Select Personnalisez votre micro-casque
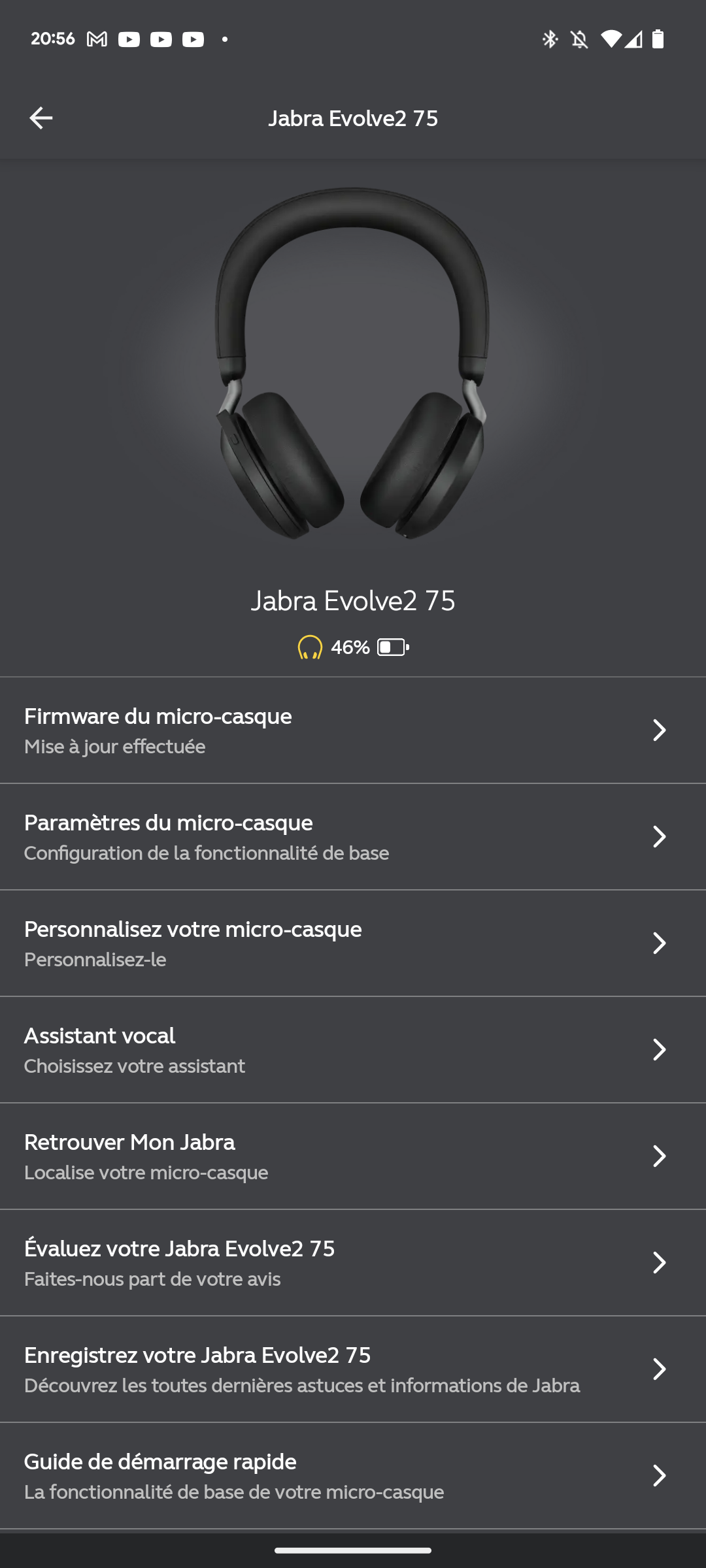The width and height of the screenshot is (706, 1568). point(353,943)
